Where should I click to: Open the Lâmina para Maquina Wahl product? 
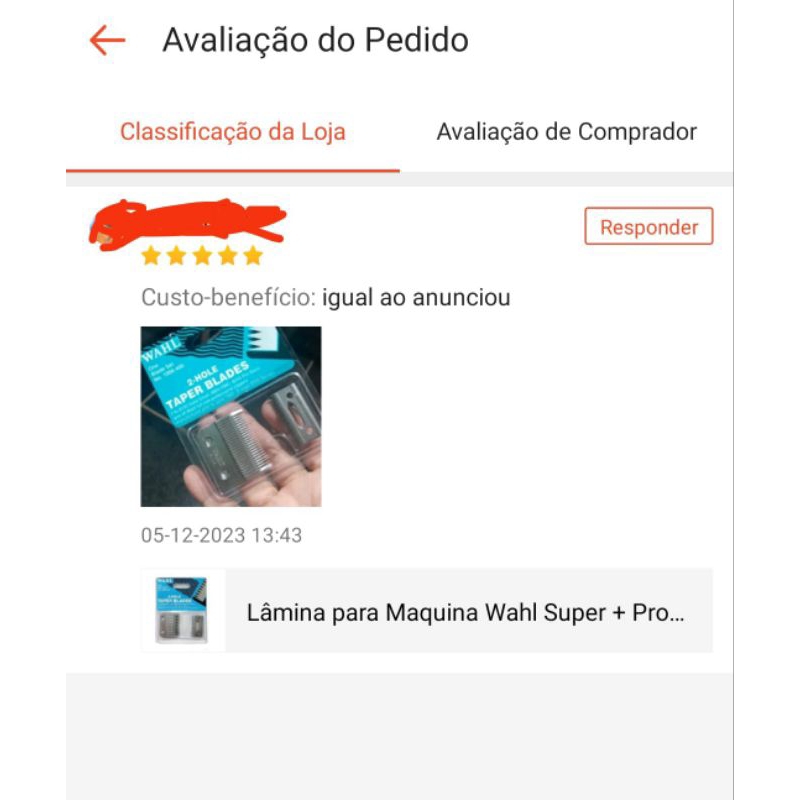click(427, 611)
